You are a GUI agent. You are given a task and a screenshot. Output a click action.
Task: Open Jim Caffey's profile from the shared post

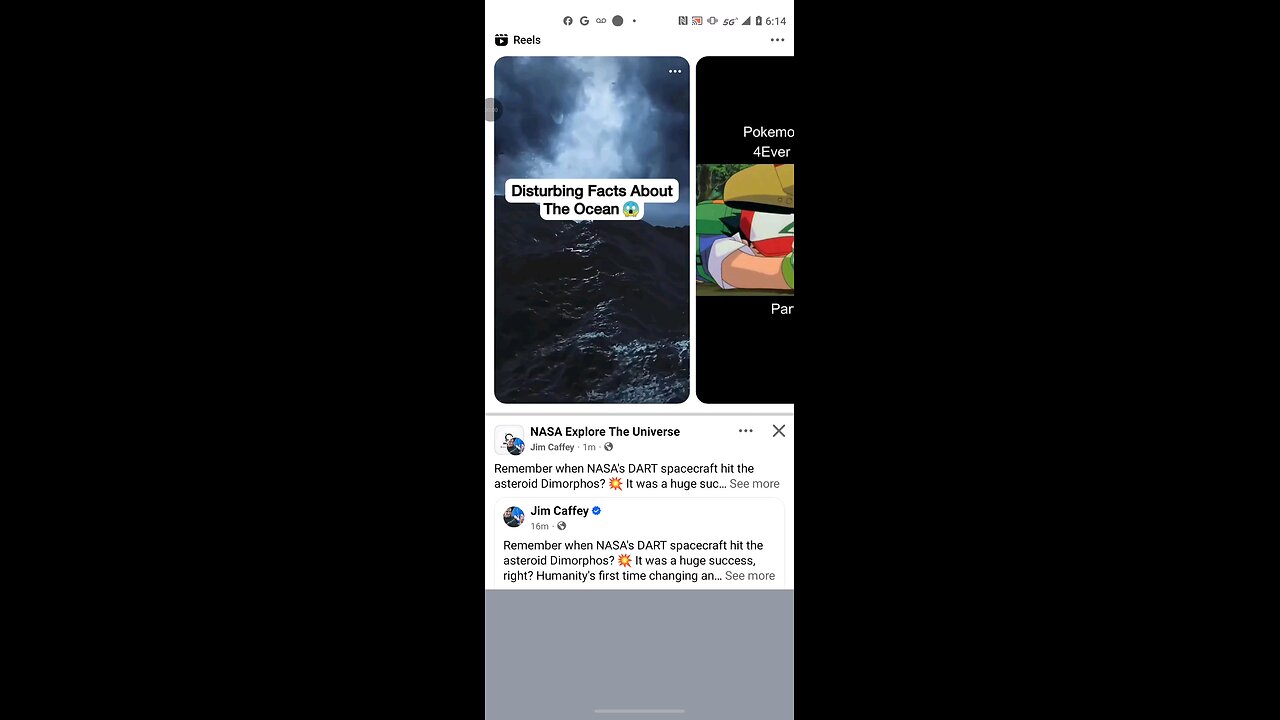tap(559, 511)
